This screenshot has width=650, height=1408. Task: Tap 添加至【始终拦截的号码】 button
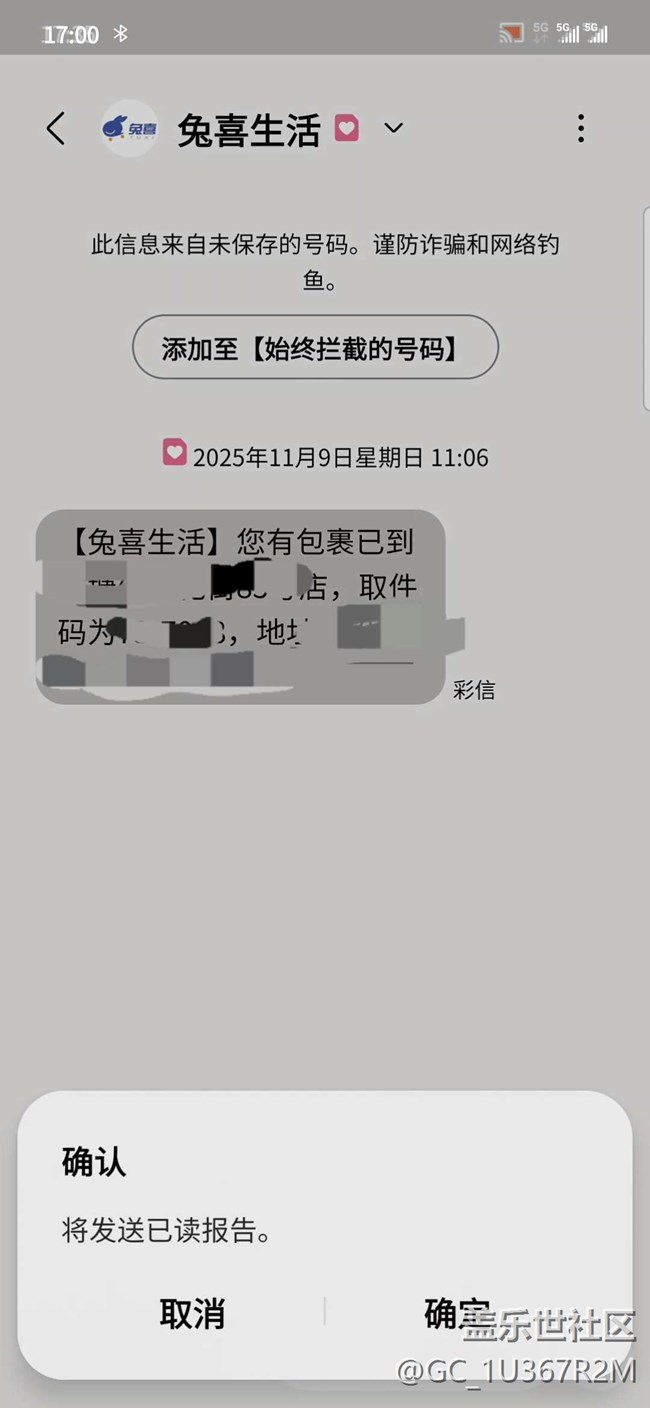click(x=315, y=348)
